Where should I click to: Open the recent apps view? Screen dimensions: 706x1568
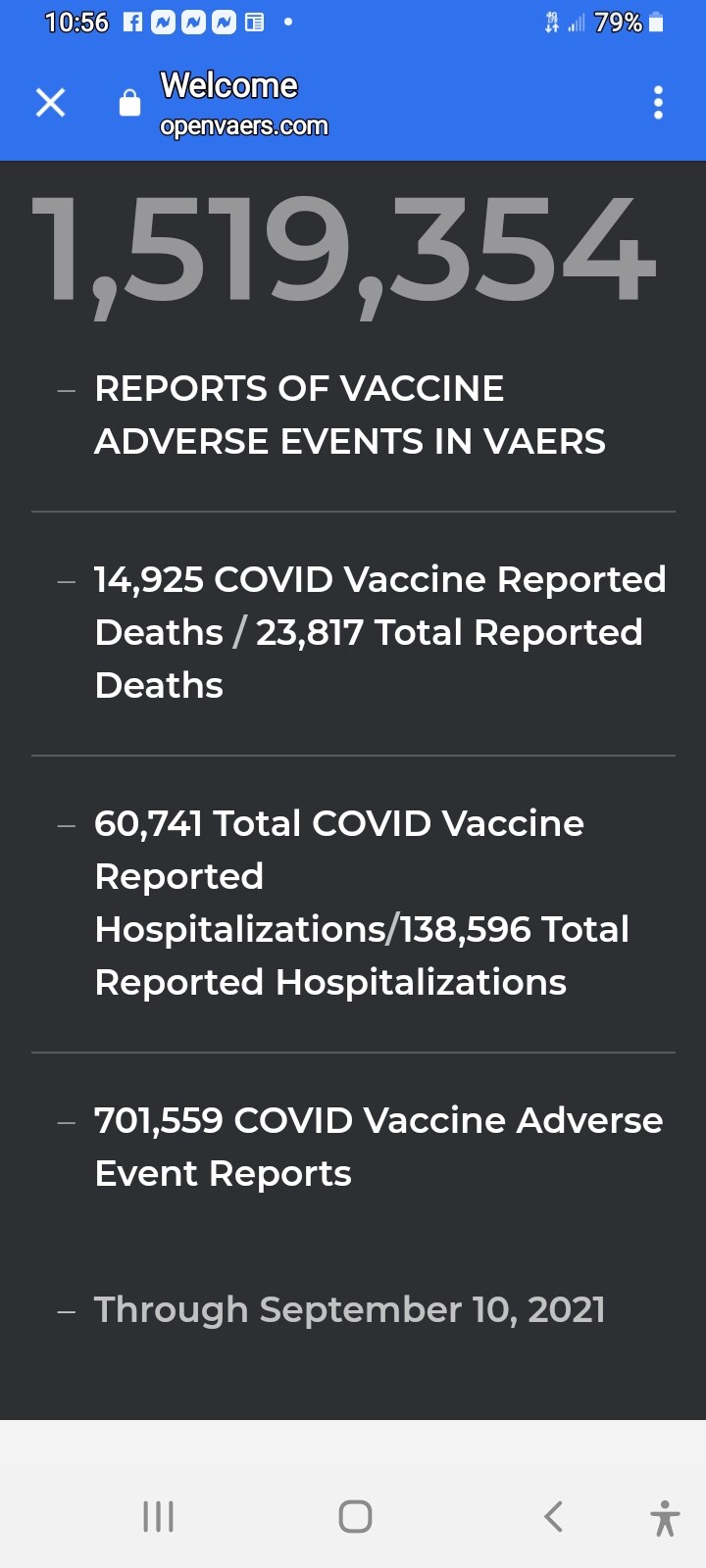(158, 1516)
